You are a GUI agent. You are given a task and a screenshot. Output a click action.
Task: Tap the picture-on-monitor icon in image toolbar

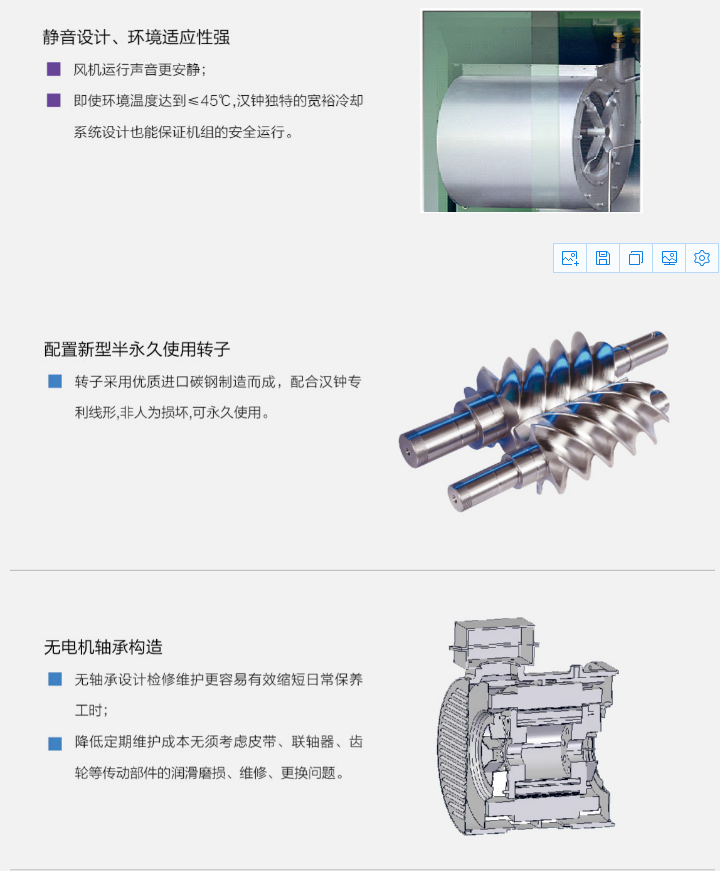pyautogui.click(x=669, y=258)
